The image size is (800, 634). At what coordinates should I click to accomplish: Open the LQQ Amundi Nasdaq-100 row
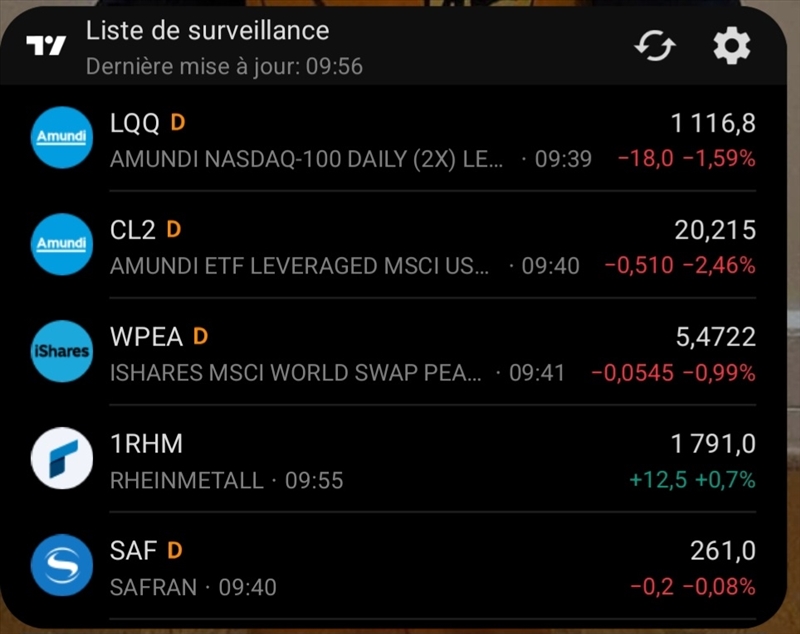coord(400,139)
